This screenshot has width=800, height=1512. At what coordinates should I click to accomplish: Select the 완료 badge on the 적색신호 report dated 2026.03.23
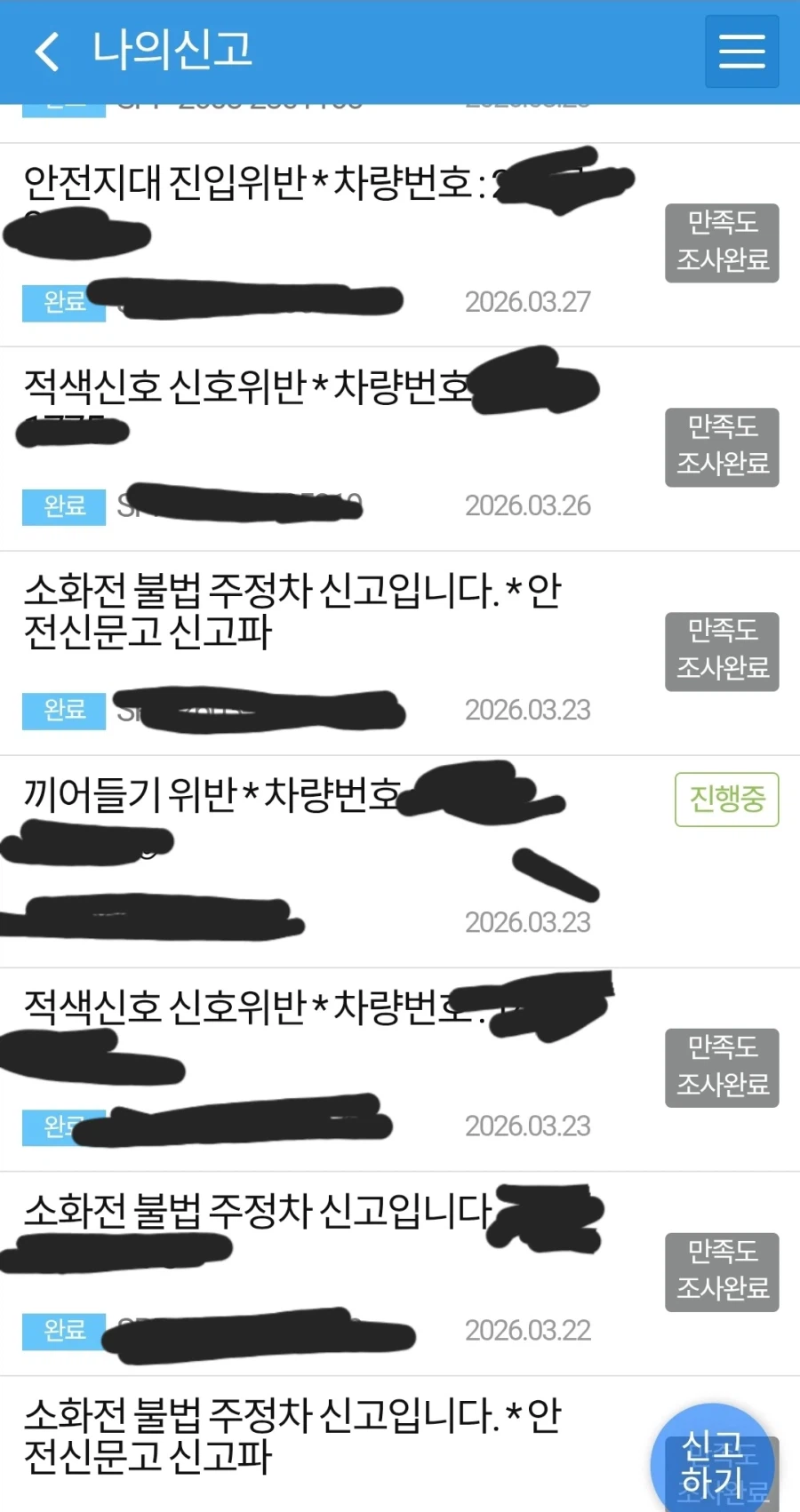point(62,1126)
